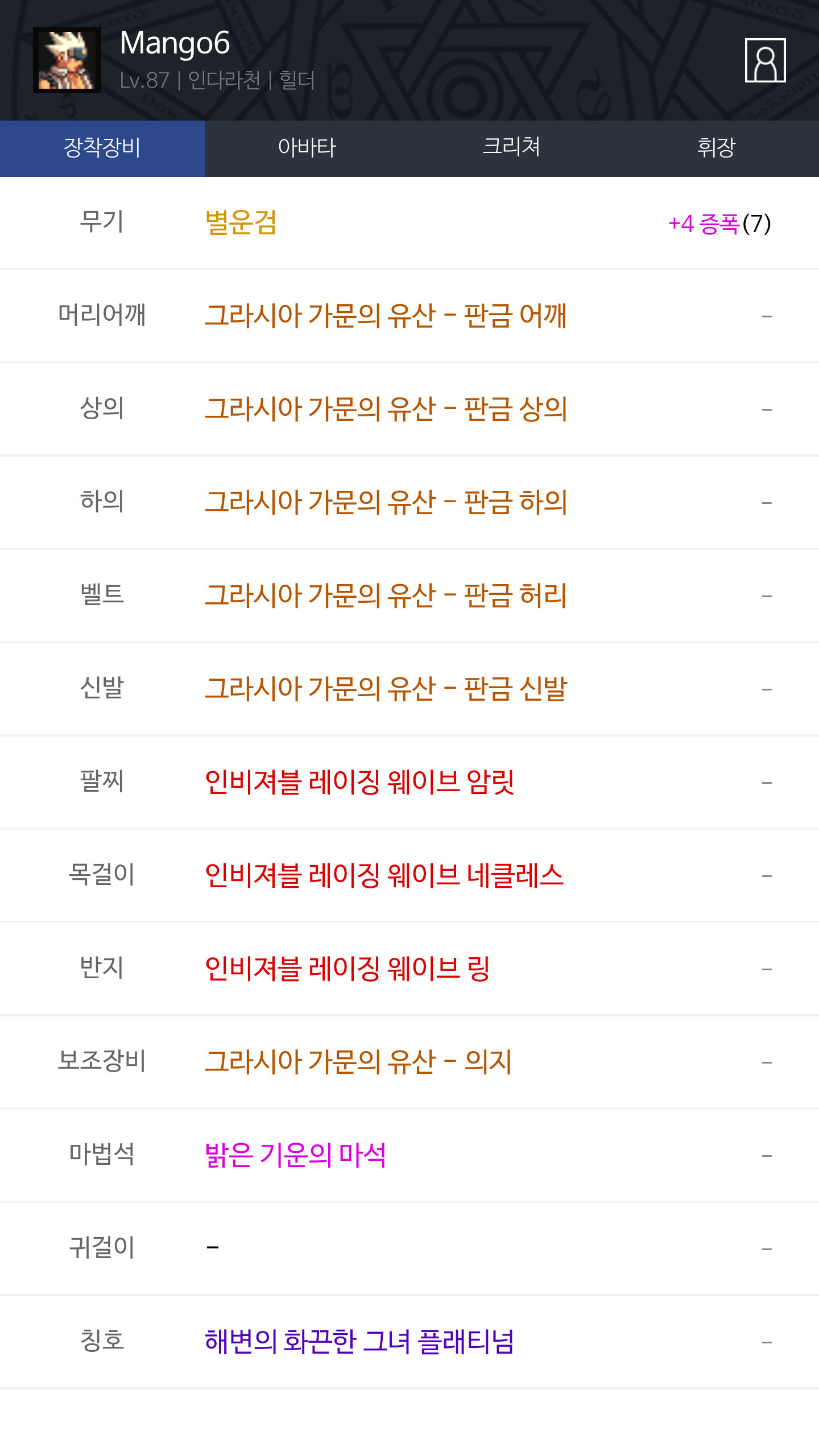
Task: Open the profile icon in the header
Action: click(x=765, y=60)
